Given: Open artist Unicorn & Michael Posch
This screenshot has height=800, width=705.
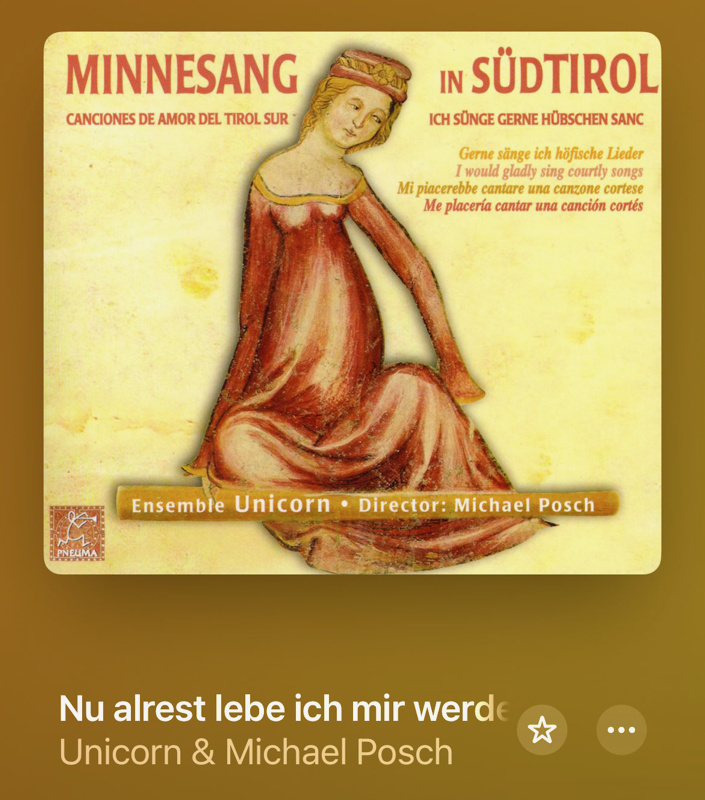Looking at the screenshot, I should pos(256,752).
